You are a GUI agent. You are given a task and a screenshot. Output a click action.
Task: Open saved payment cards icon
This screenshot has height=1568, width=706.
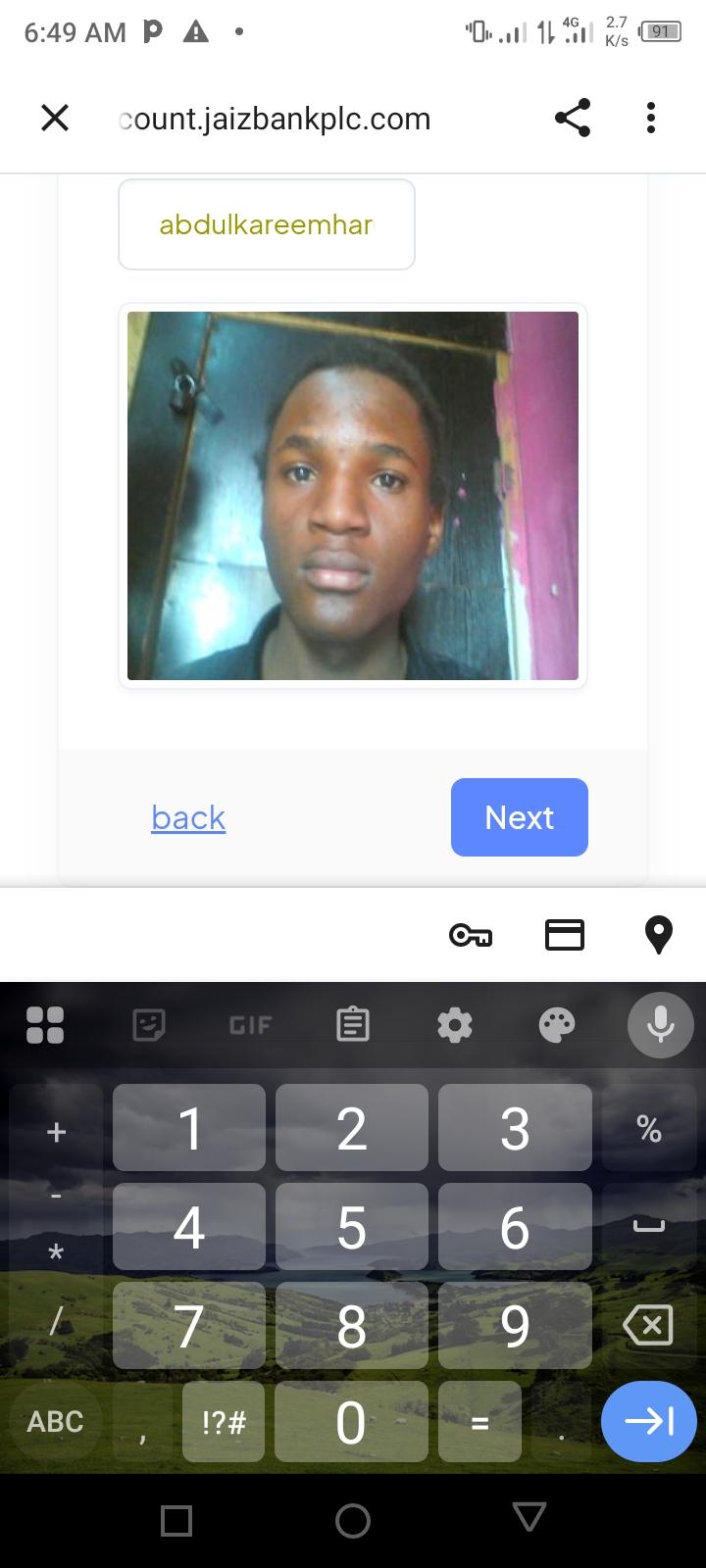click(x=565, y=936)
